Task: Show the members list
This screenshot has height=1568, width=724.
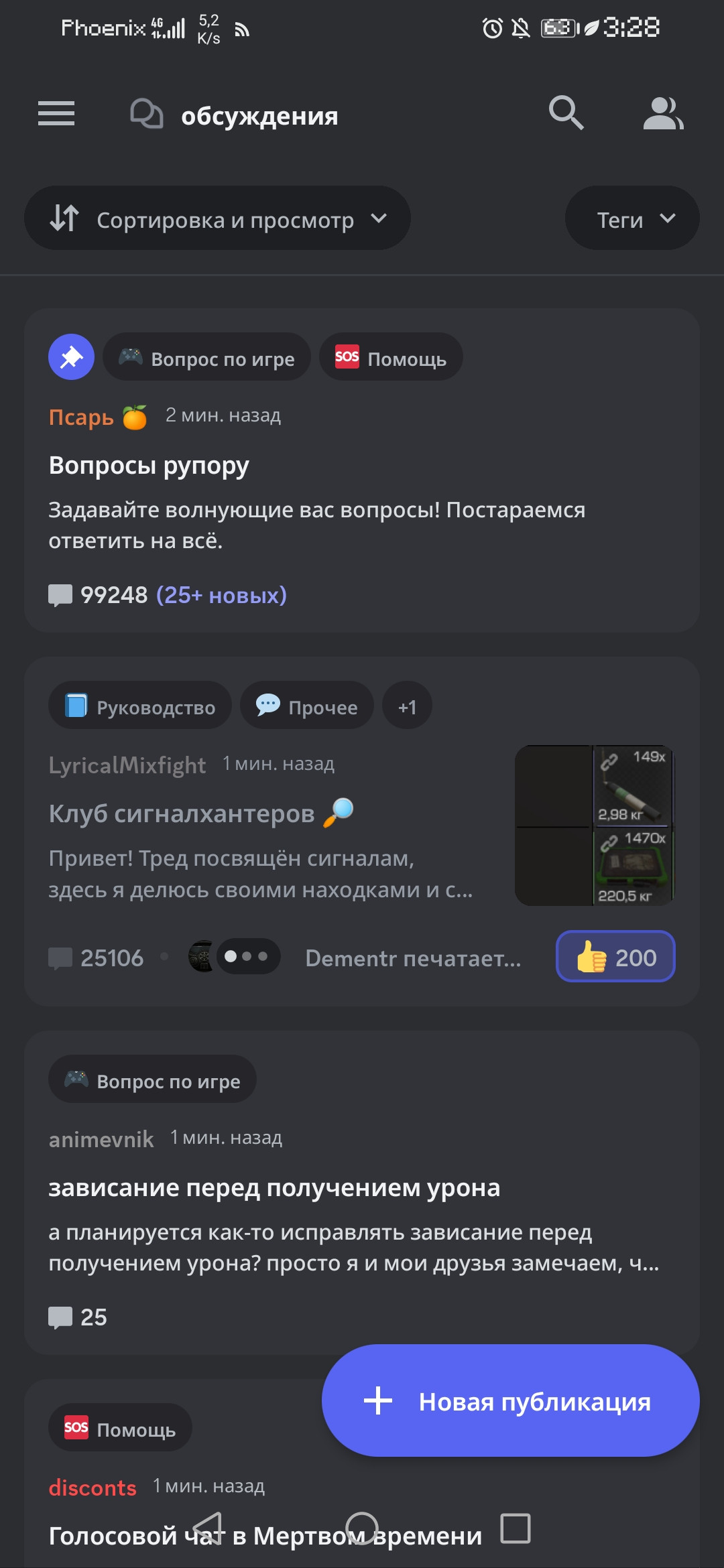Action: click(x=662, y=114)
